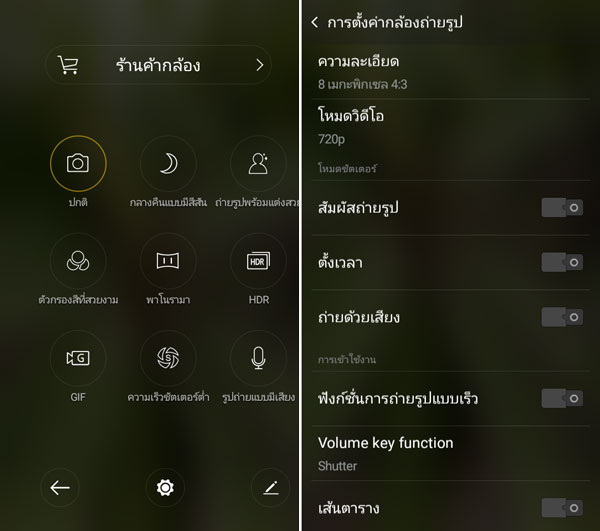Open Volume key function setting
Screen dimensions: 600x531
pyautogui.click(x=450, y=453)
